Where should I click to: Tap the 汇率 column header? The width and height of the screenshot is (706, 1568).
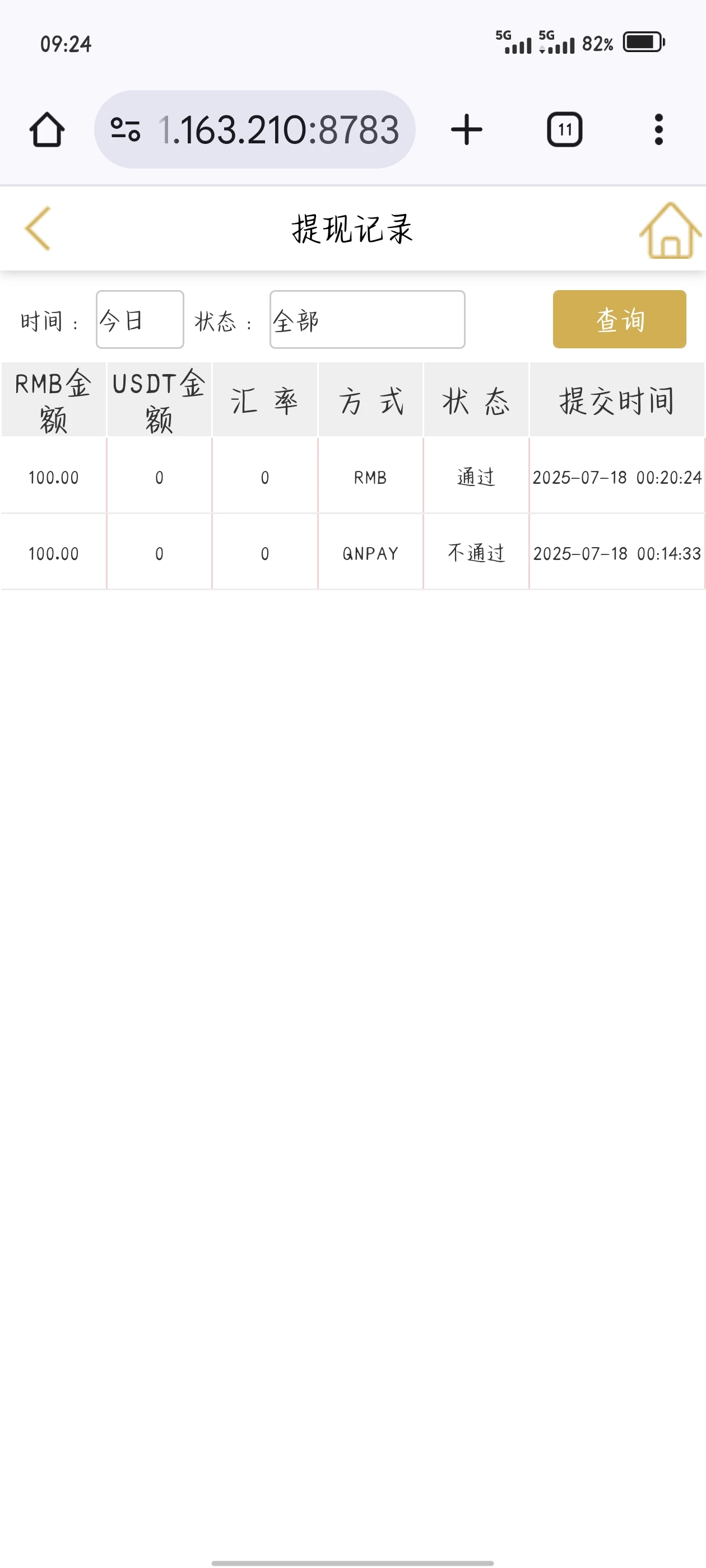pyautogui.click(x=264, y=399)
